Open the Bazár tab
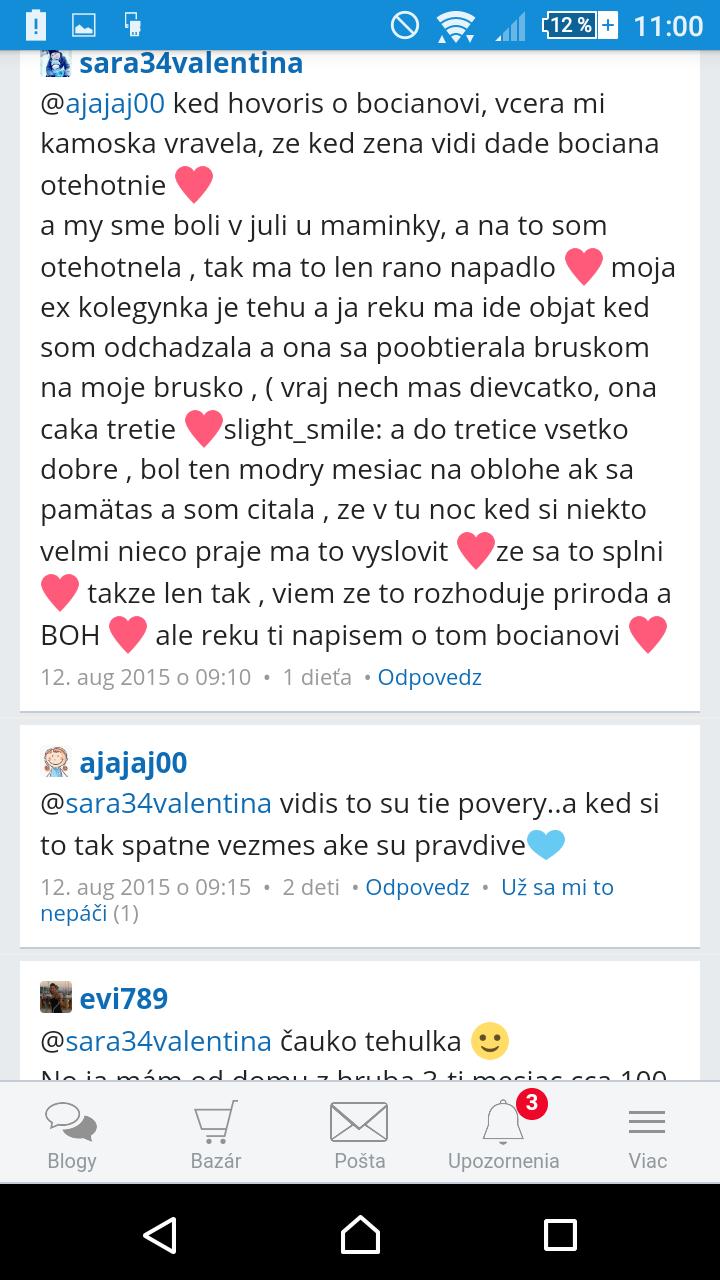This screenshot has width=720, height=1280. pyautogui.click(x=216, y=1135)
